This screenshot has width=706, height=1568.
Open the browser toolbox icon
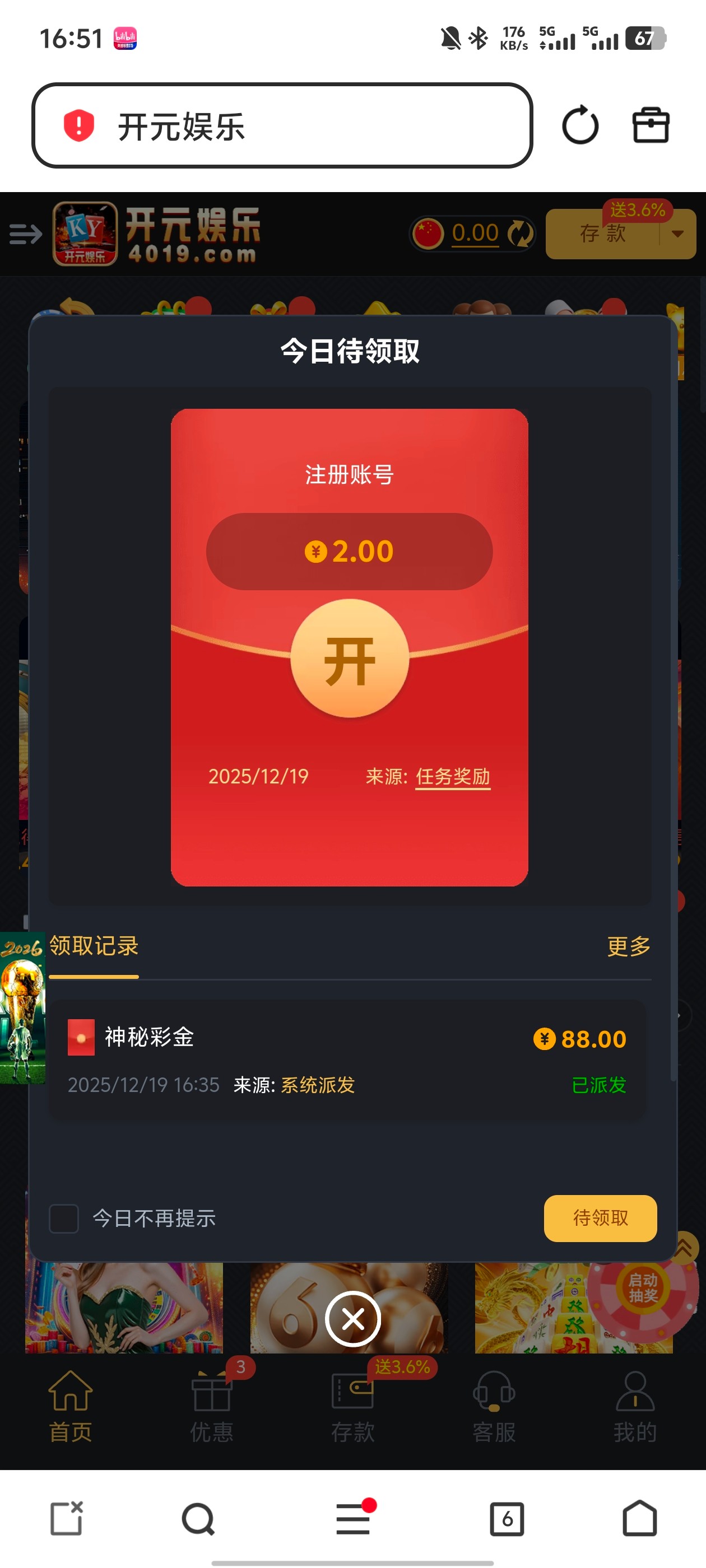(x=650, y=125)
